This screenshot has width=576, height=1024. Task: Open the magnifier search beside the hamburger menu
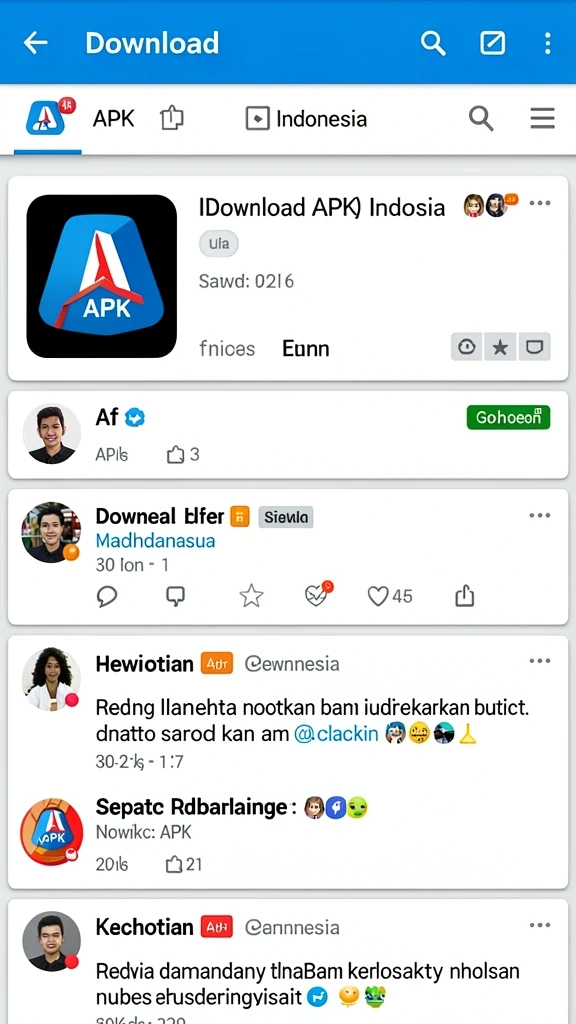pyautogui.click(x=481, y=119)
